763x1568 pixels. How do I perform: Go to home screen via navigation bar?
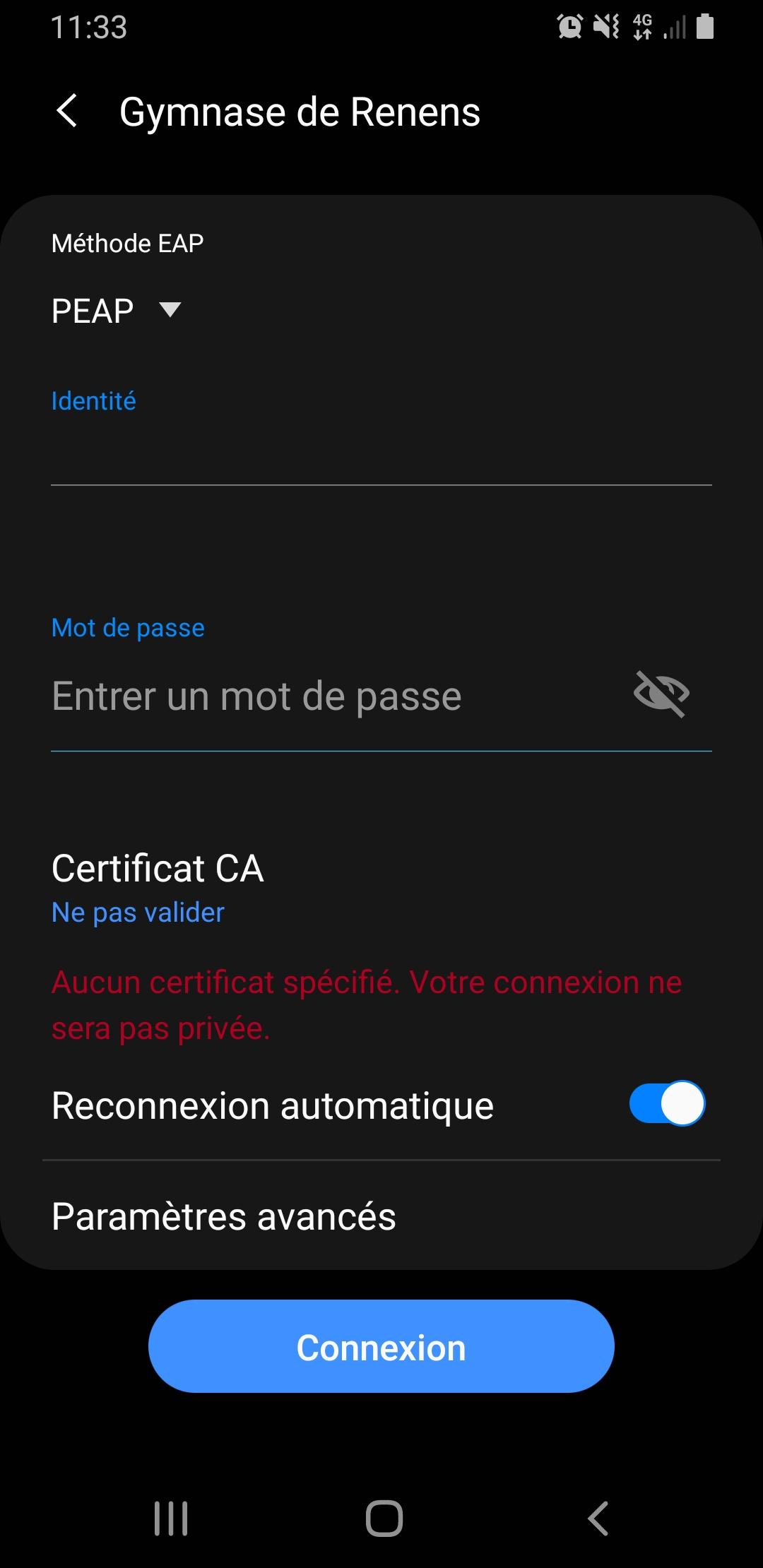tap(384, 1518)
